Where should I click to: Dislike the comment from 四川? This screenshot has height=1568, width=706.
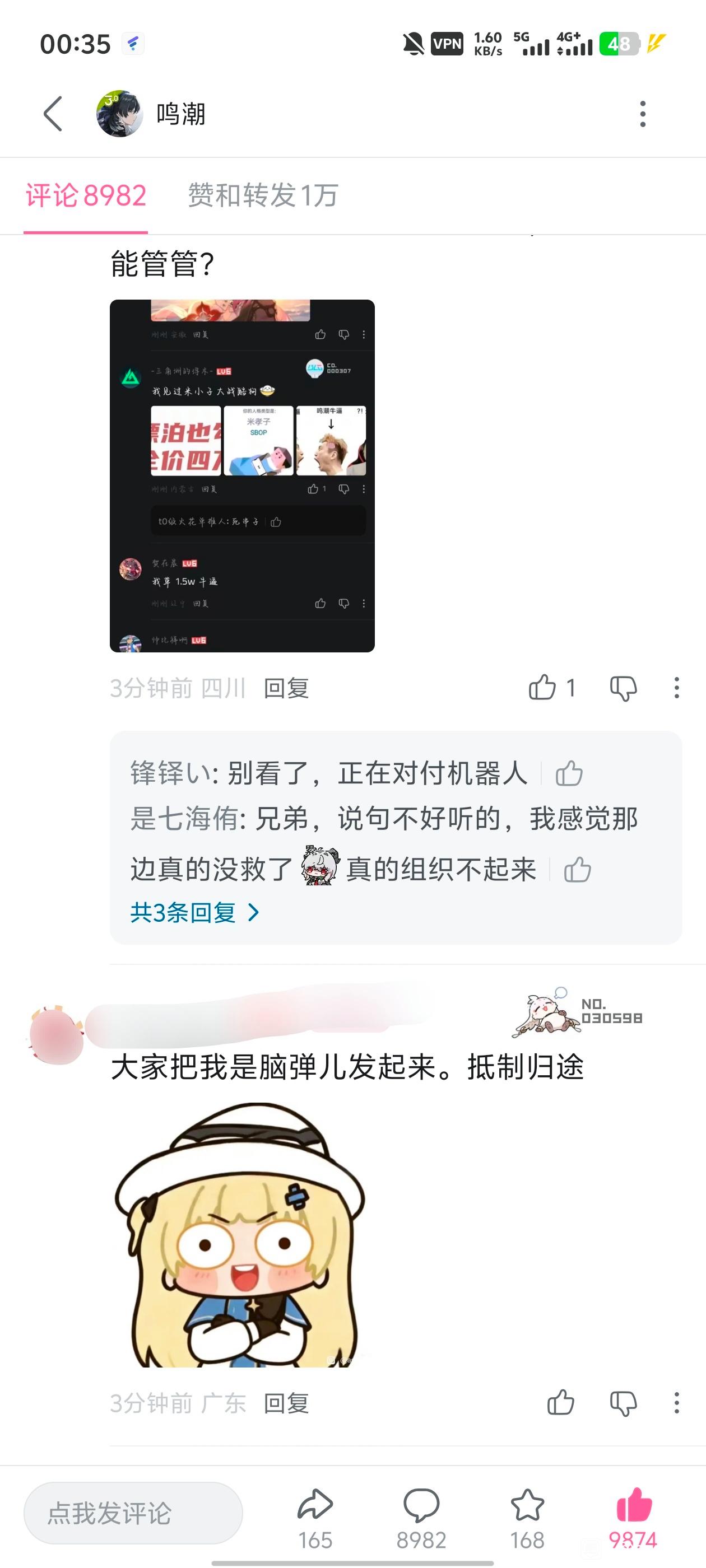click(623, 688)
